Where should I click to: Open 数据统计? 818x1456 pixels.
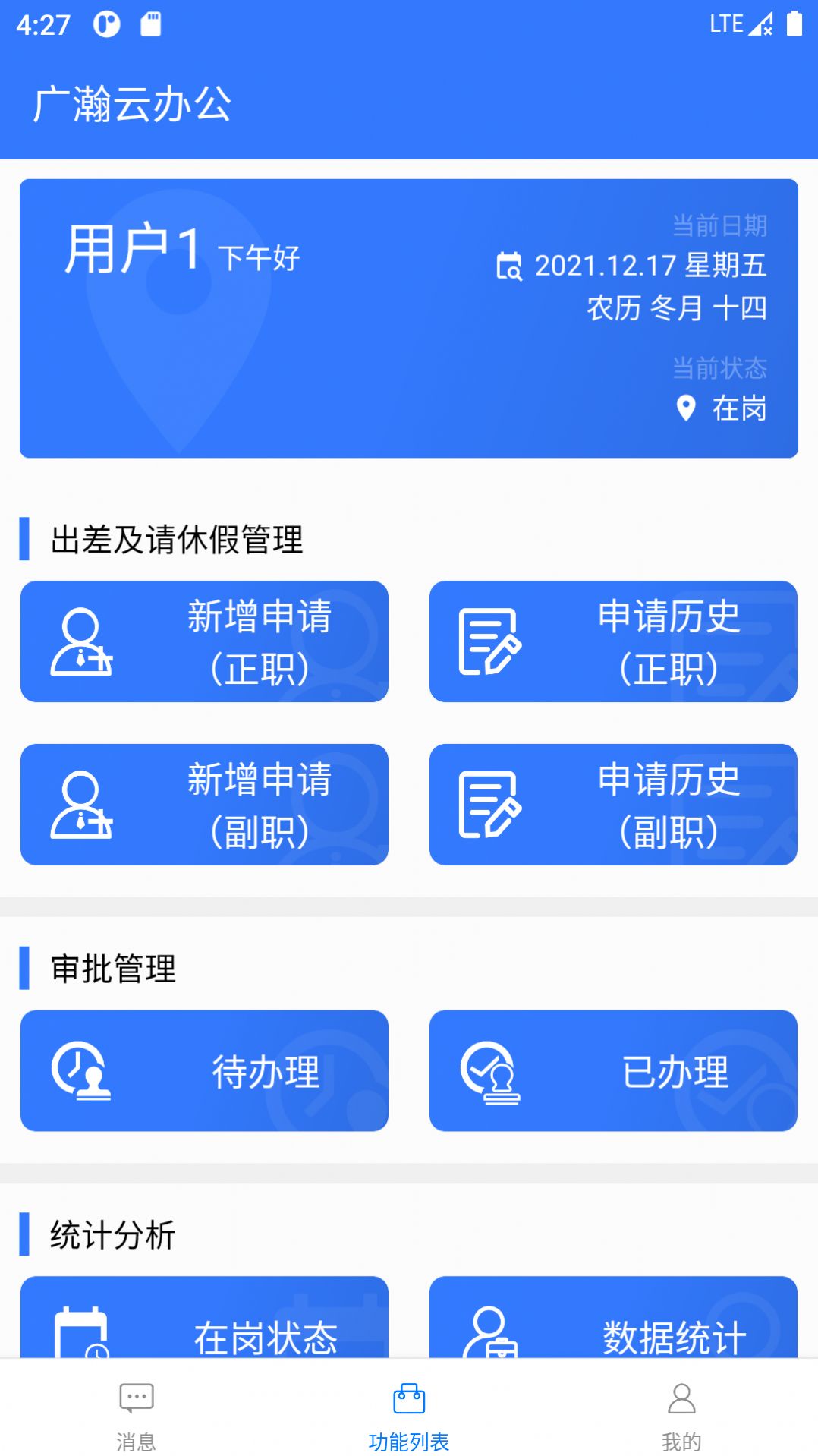coord(613,1318)
